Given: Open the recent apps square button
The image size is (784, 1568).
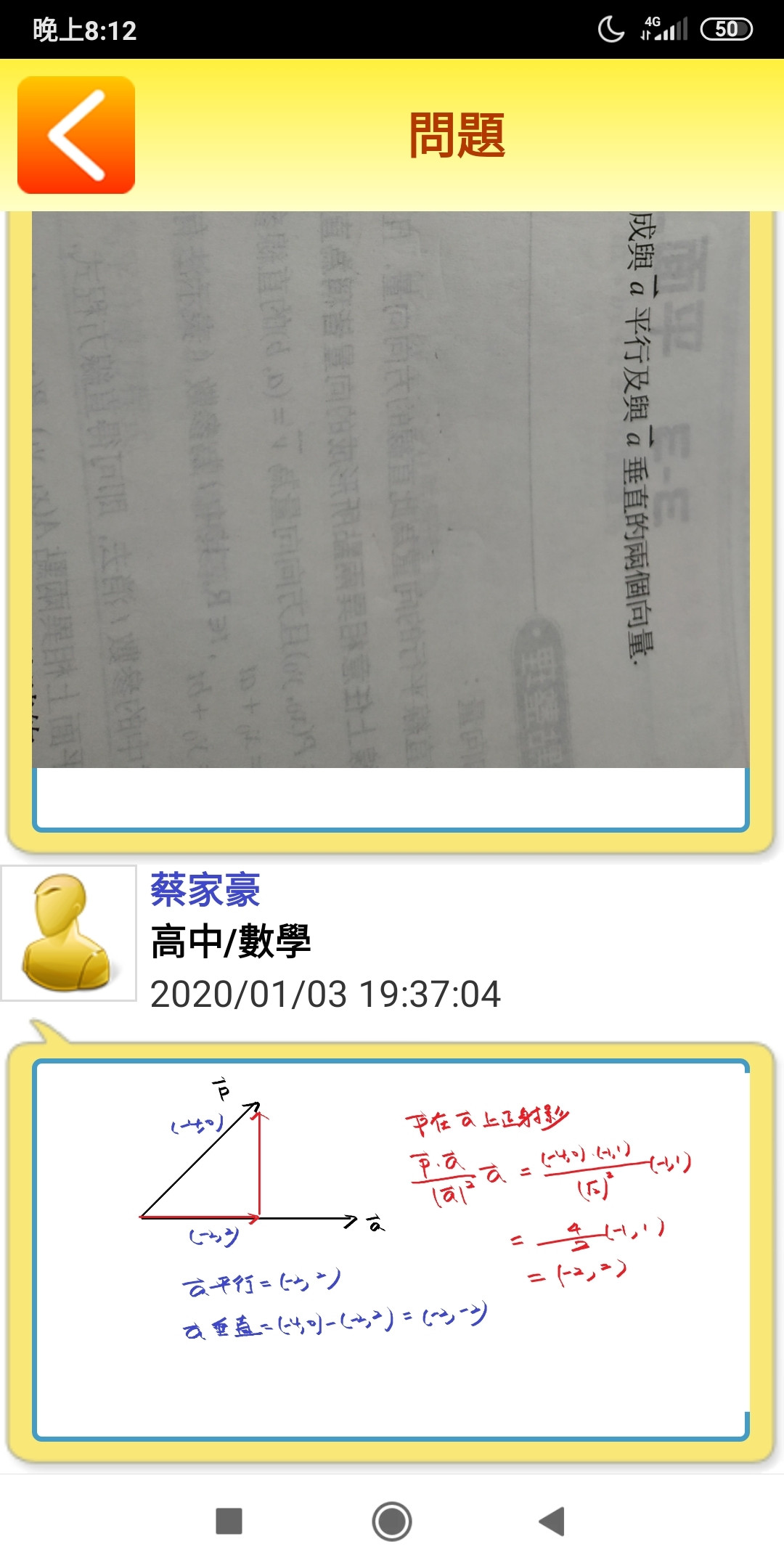Looking at the screenshot, I should click(x=229, y=1521).
